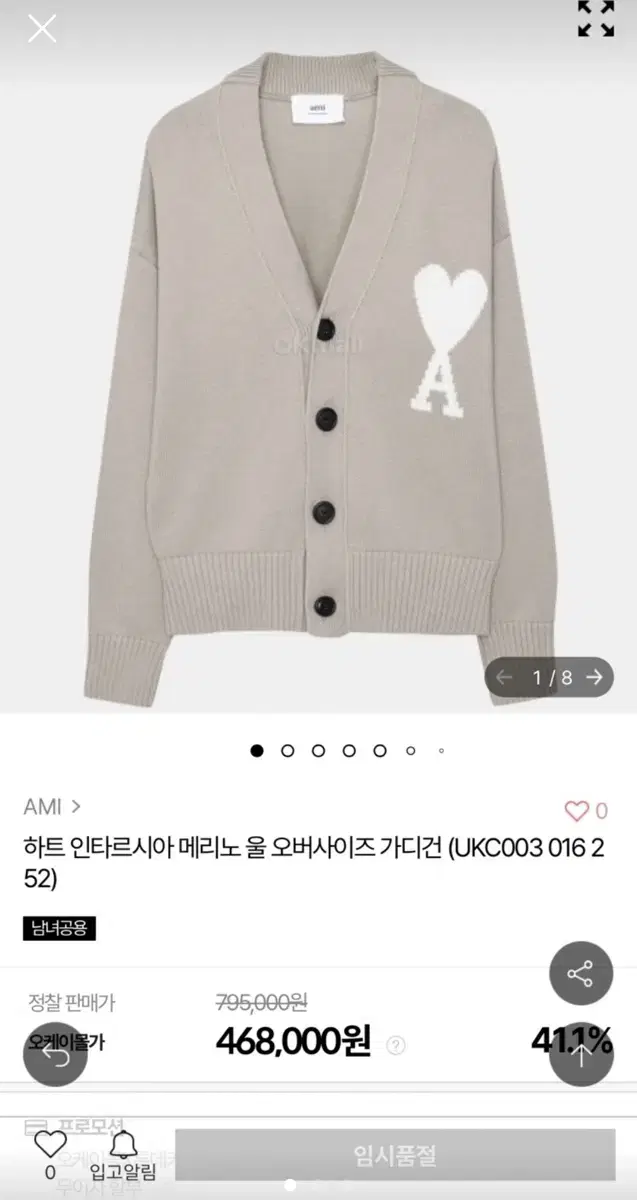This screenshot has width=637, height=1200.
Task: Jump back to top of page
Action: (581, 1054)
